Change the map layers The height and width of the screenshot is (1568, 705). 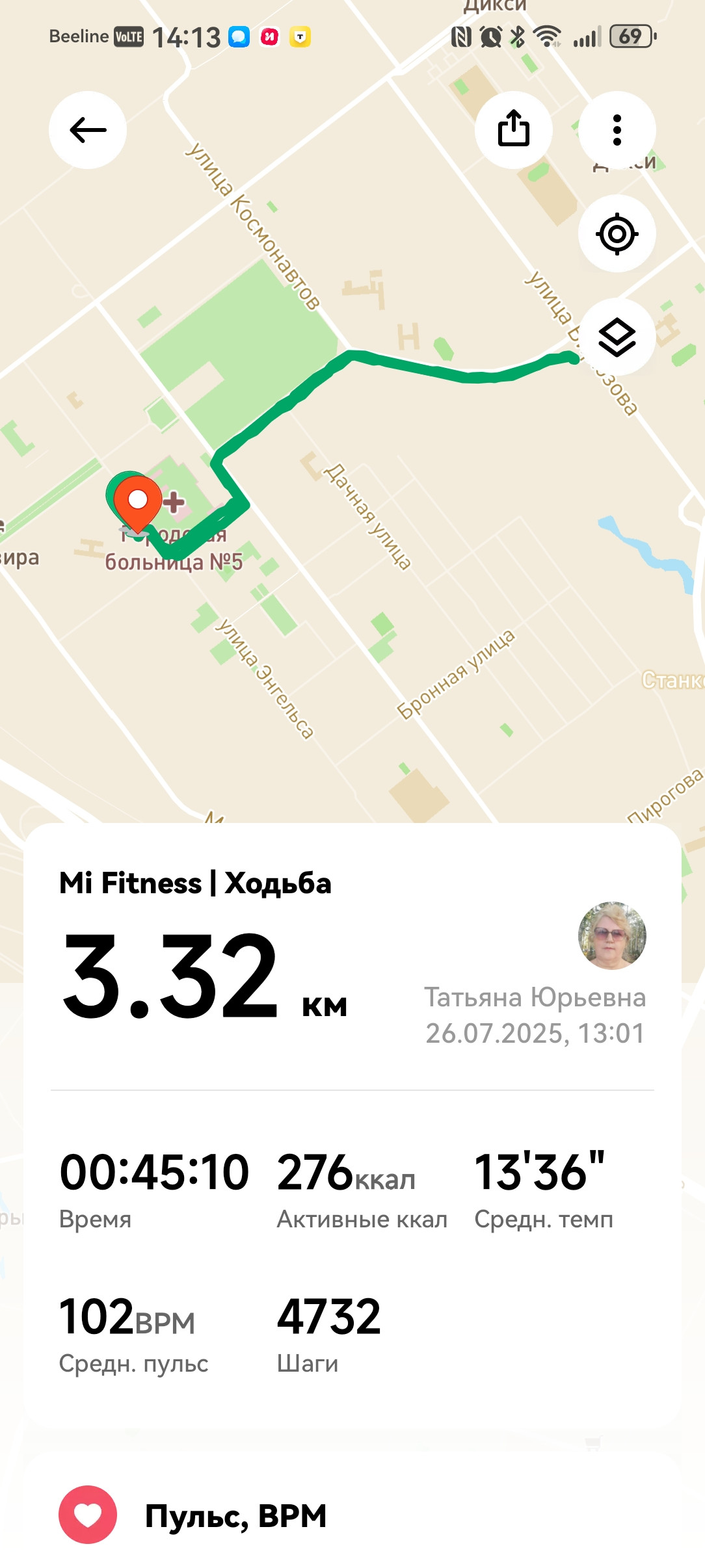point(617,337)
